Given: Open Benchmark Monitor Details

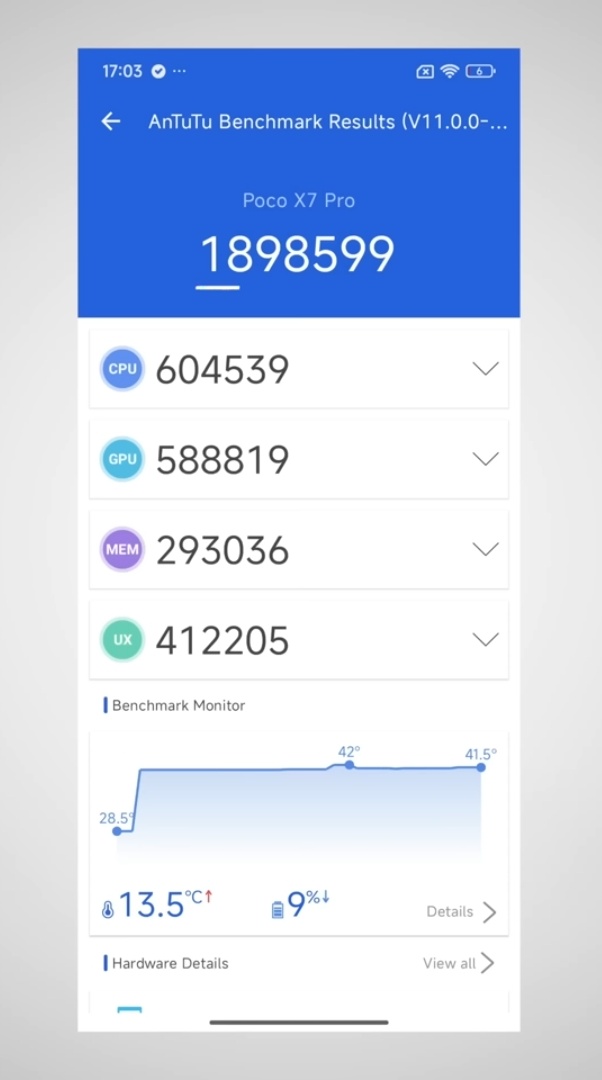Looking at the screenshot, I should pyautogui.click(x=461, y=911).
